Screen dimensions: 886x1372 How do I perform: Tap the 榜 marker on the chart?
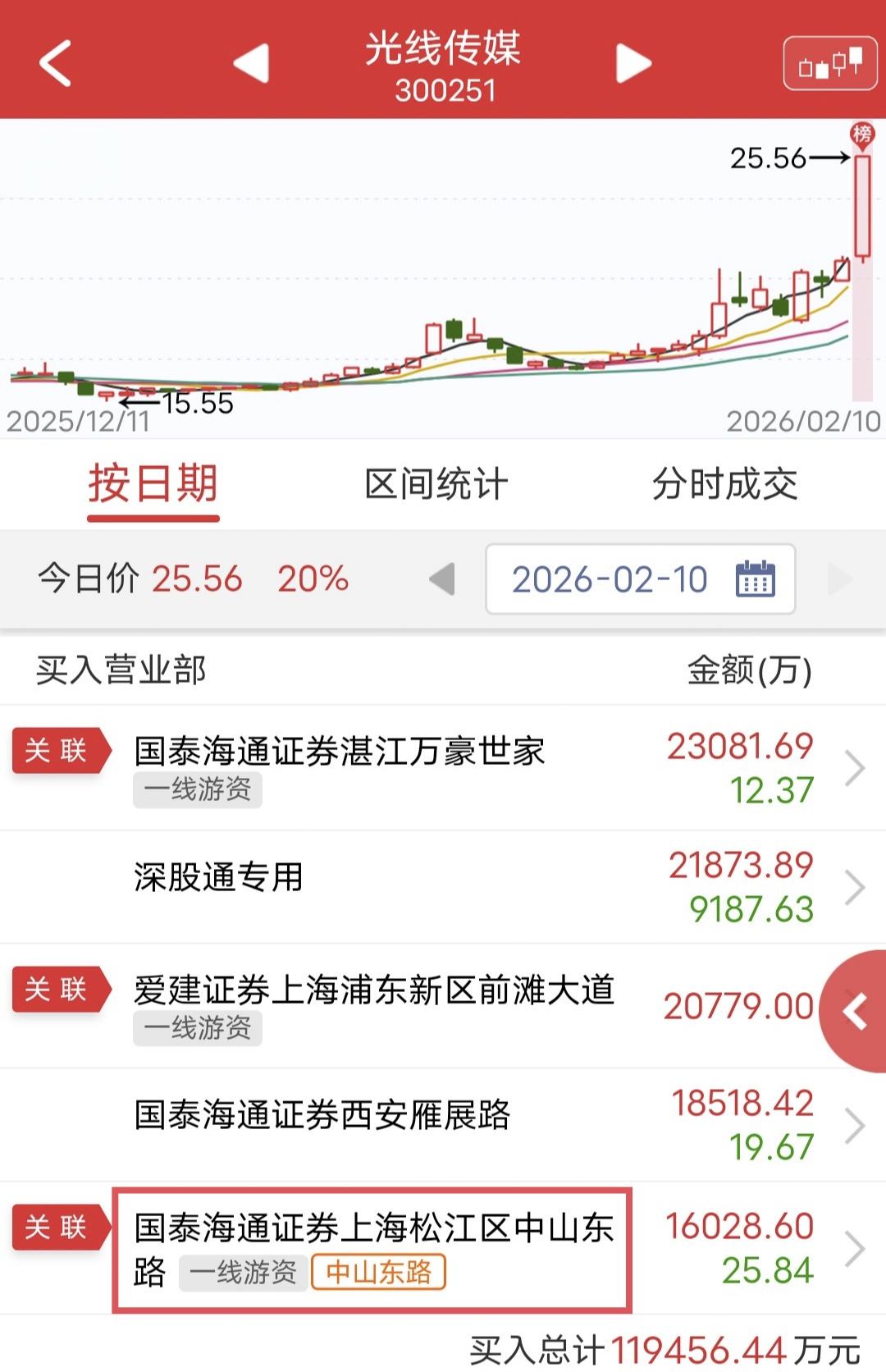pyautogui.click(x=862, y=135)
